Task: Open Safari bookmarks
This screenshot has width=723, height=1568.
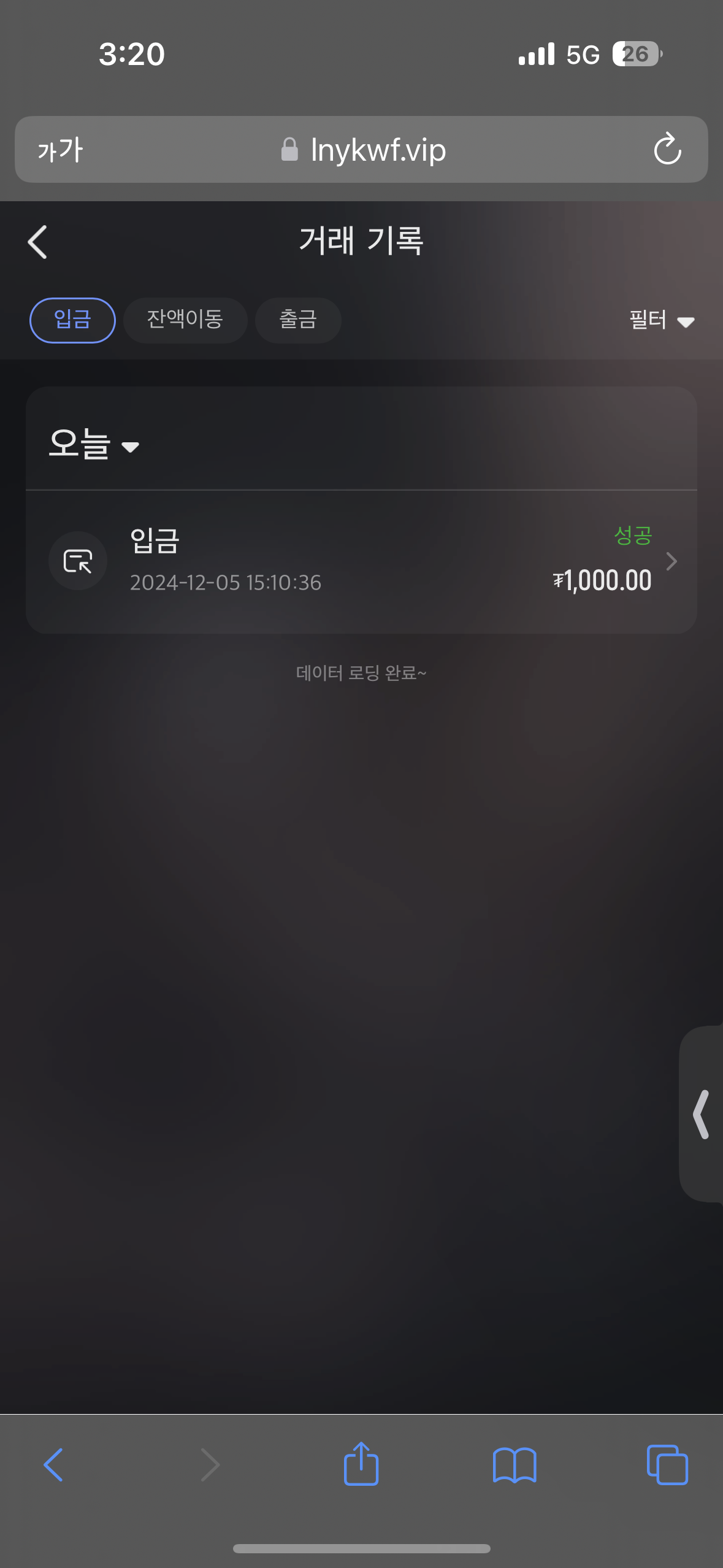Action: (515, 1465)
